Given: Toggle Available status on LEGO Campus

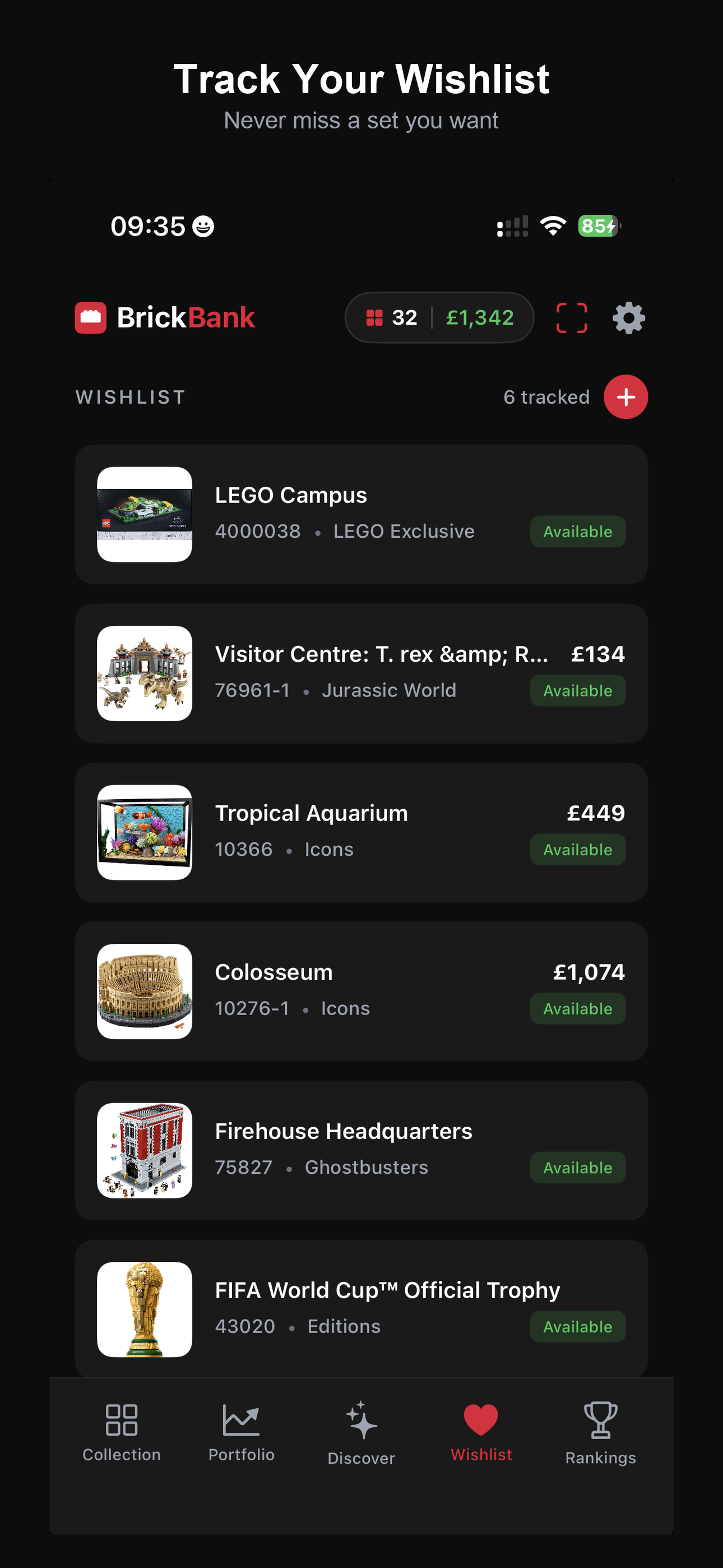Looking at the screenshot, I should pyautogui.click(x=577, y=531).
